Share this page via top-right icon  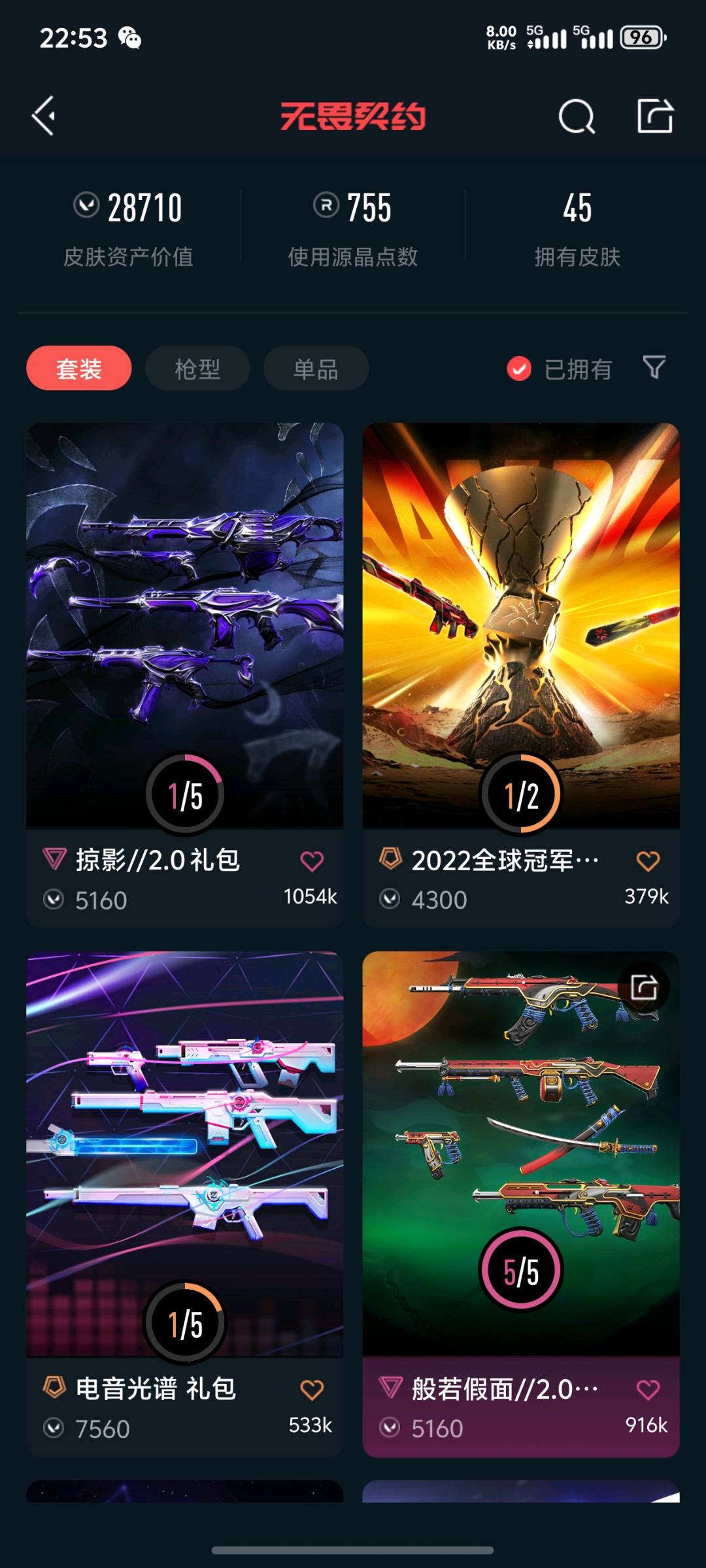tap(655, 116)
